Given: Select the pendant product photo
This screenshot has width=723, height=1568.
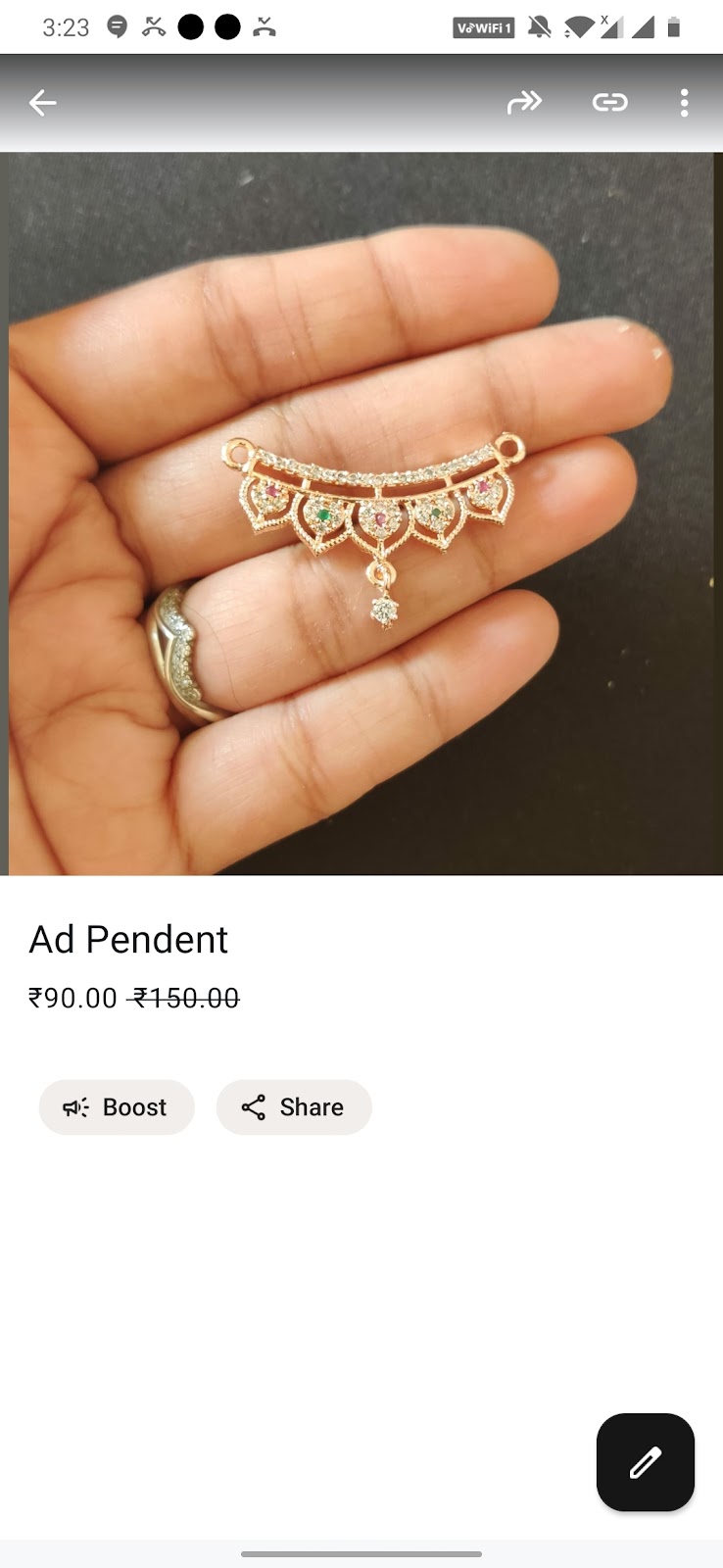Looking at the screenshot, I should click(361, 512).
